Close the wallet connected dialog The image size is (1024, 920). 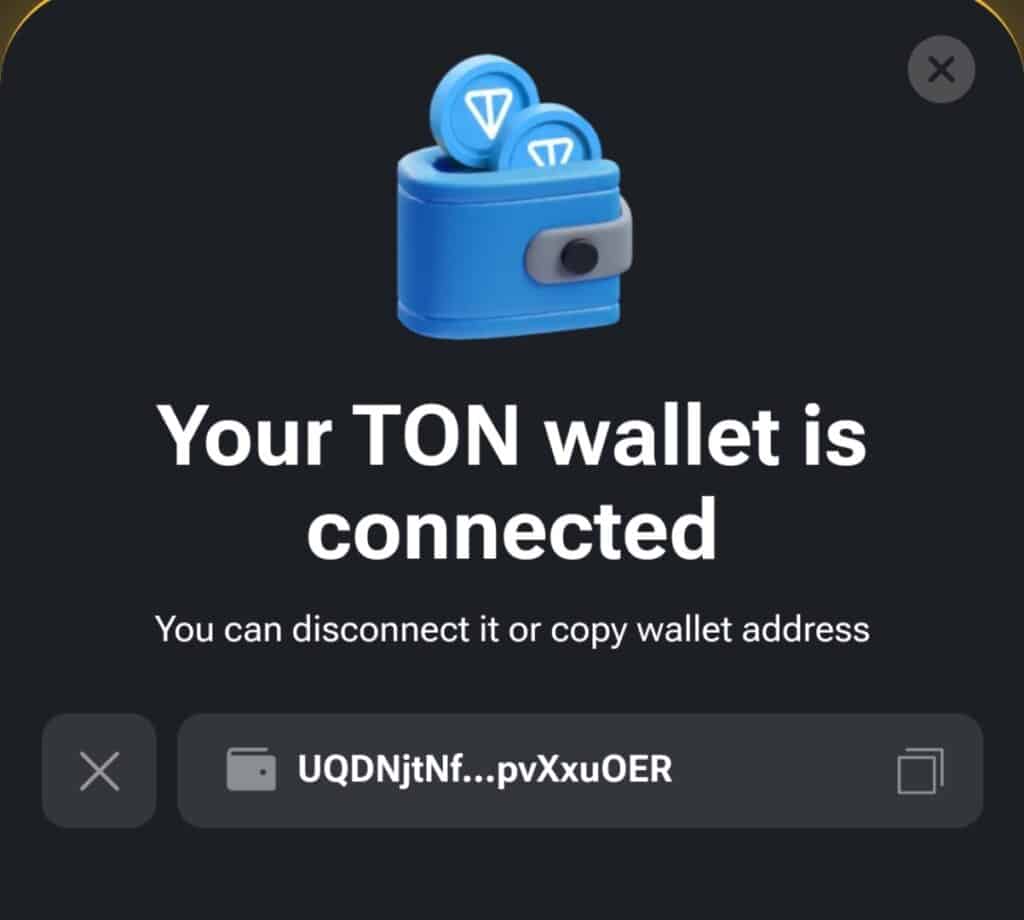[940, 69]
